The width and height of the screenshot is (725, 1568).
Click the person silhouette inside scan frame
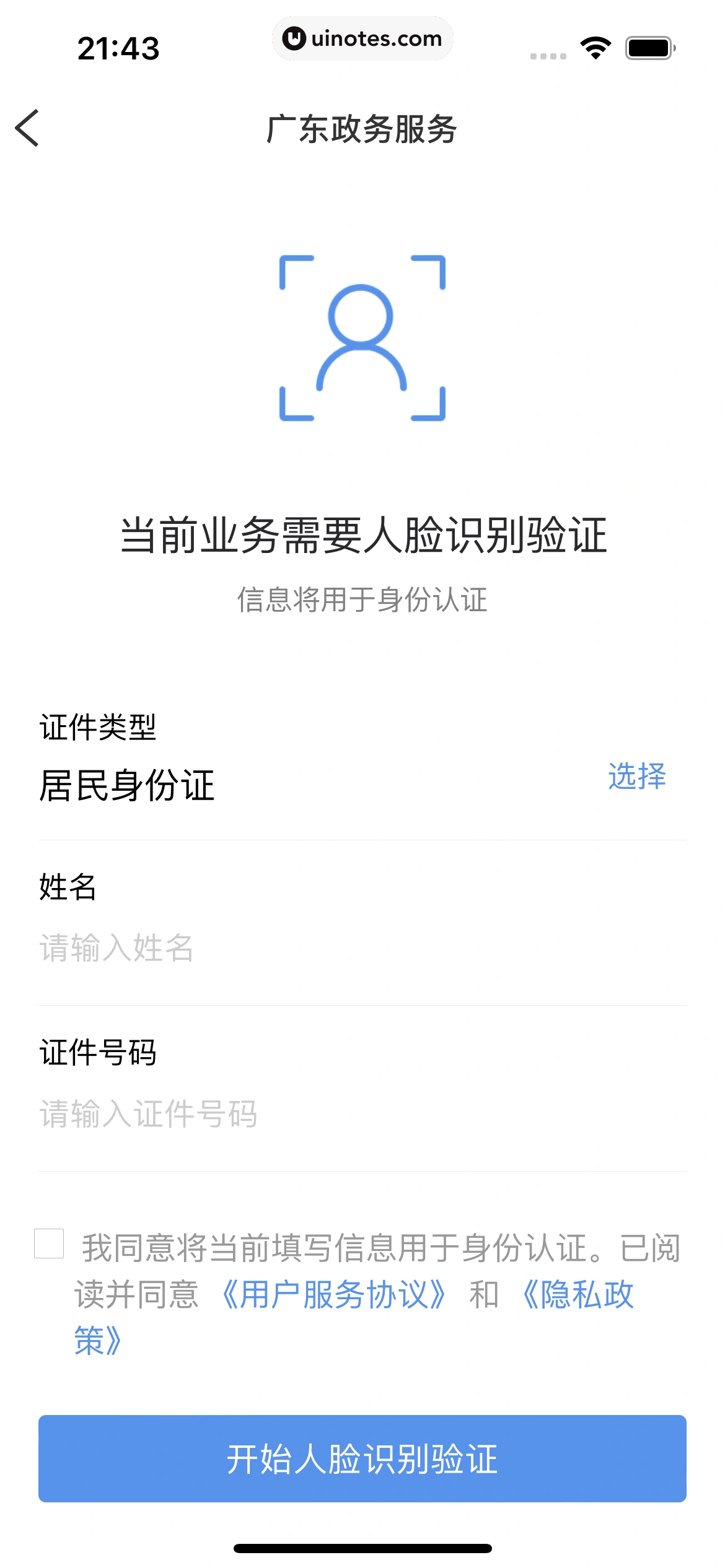pyautogui.click(x=362, y=344)
